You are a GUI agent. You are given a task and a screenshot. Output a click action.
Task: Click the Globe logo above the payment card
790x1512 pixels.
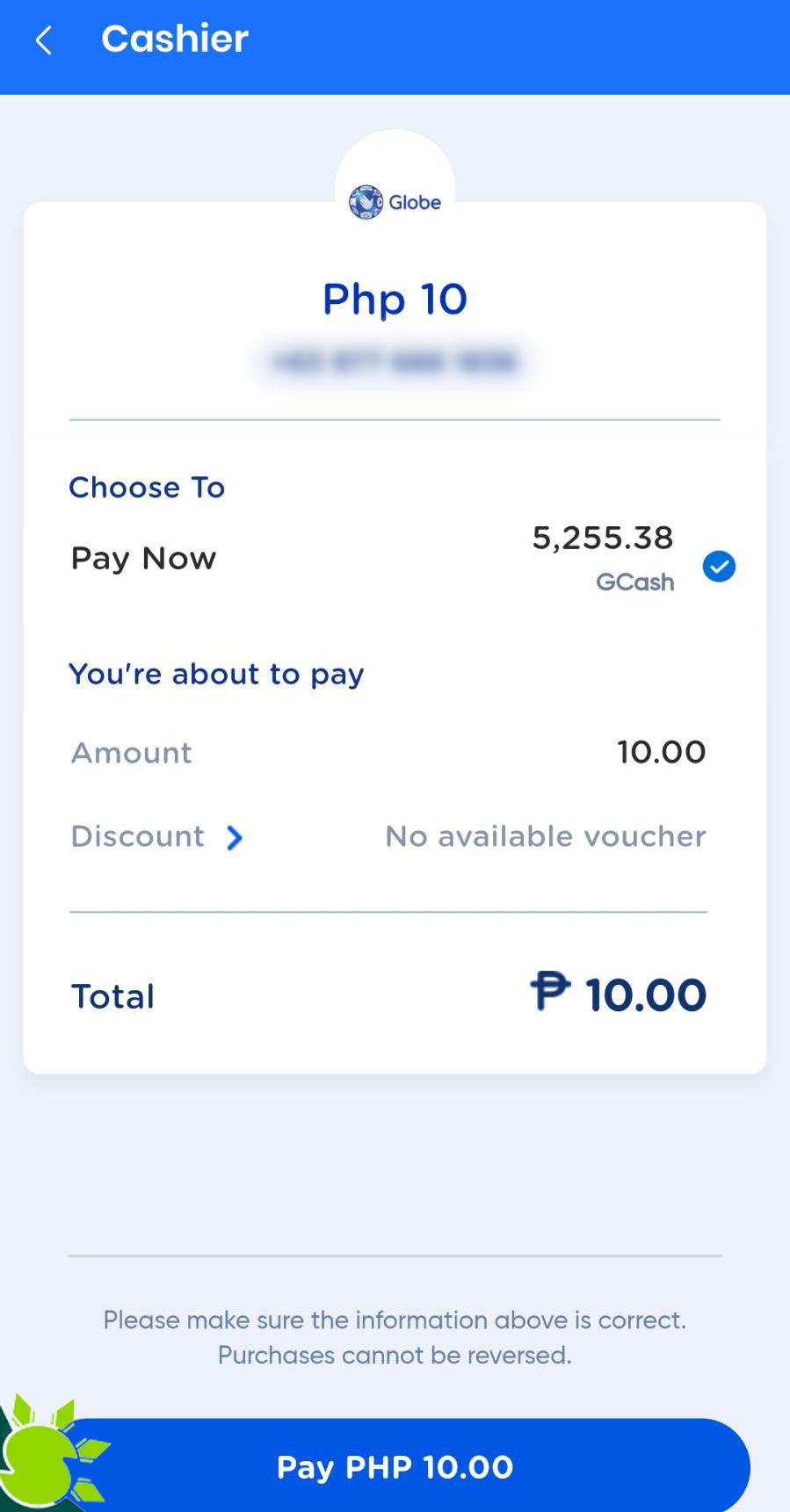click(395, 200)
